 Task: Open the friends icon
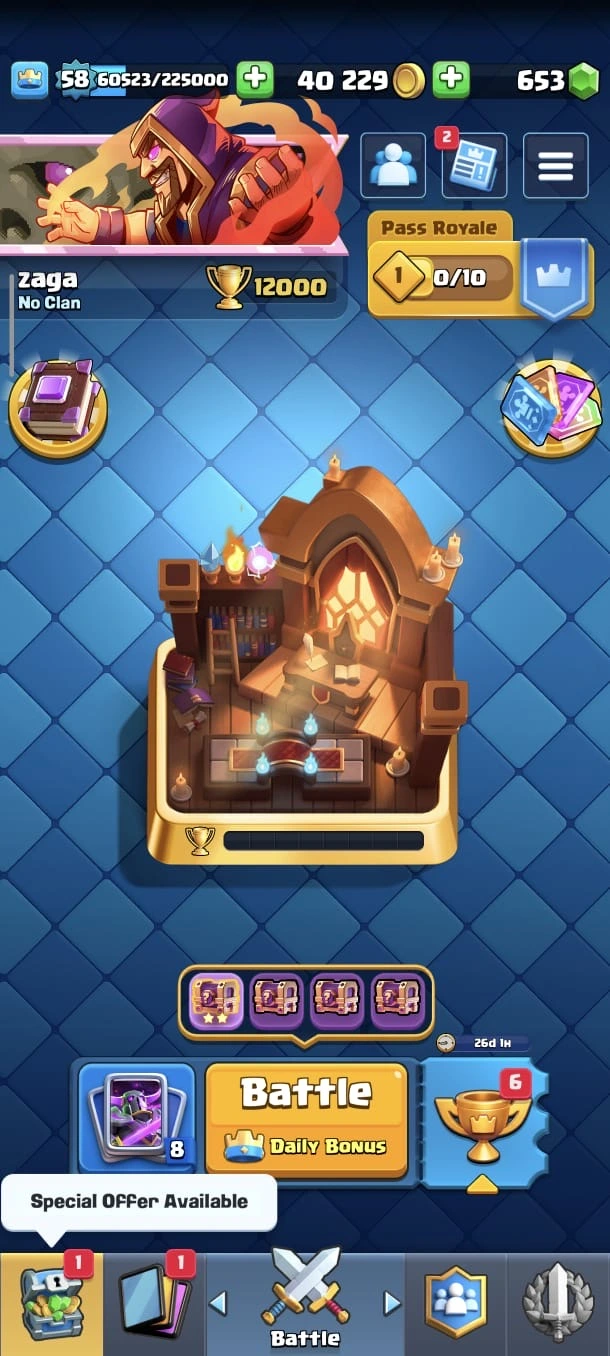(x=392, y=165)
